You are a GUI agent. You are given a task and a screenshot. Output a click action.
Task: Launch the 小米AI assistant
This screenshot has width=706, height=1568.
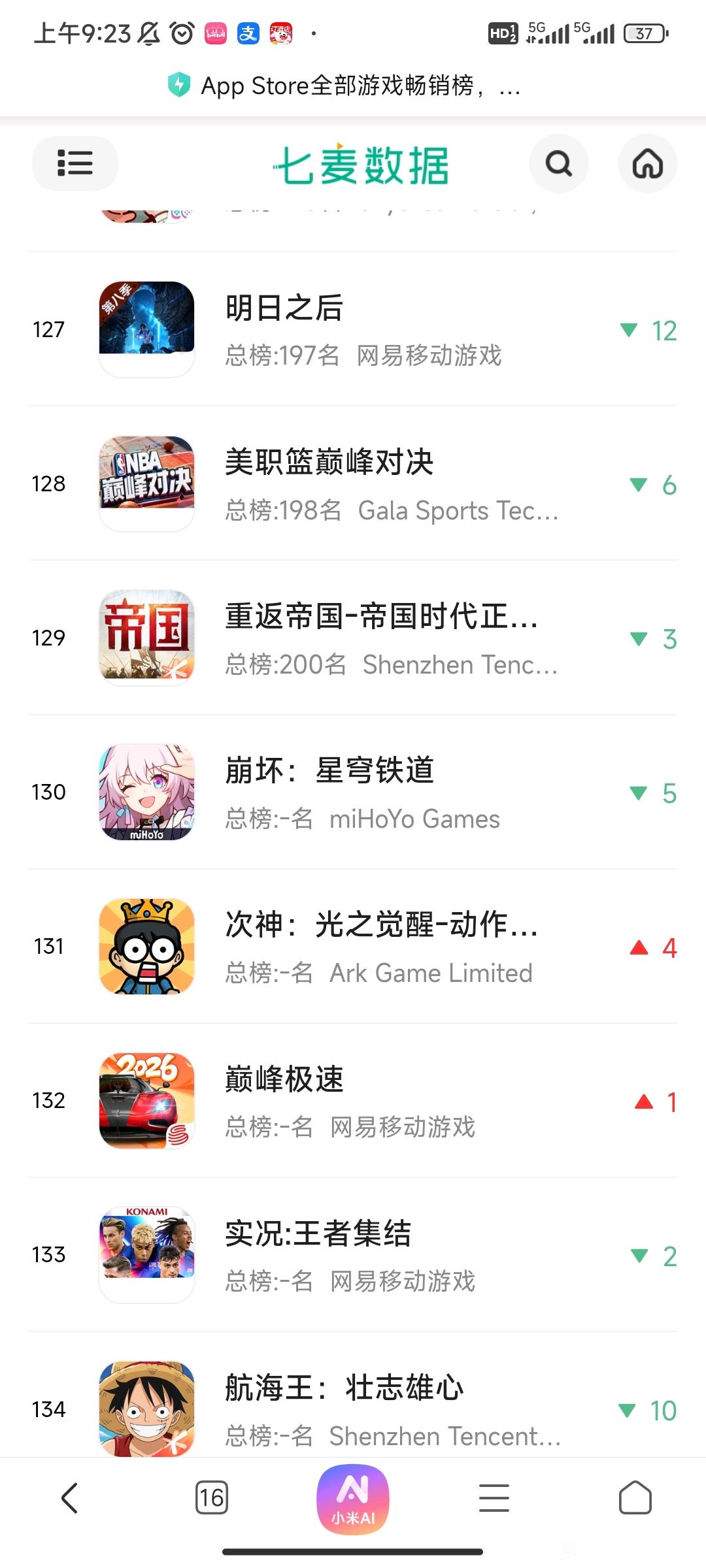coord(353,1499)
